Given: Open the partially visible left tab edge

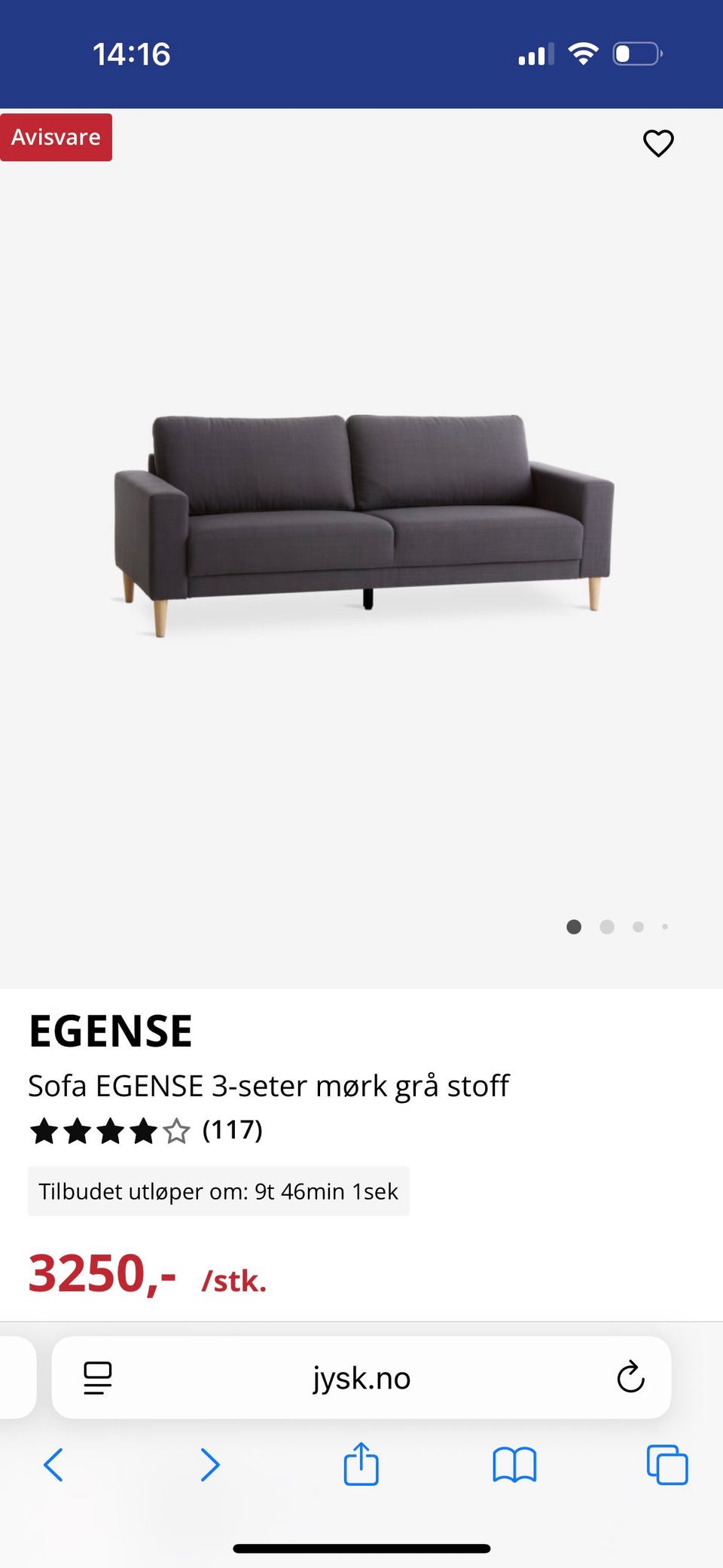Looking at the screenshot, I should click(x=15, y=1379).
